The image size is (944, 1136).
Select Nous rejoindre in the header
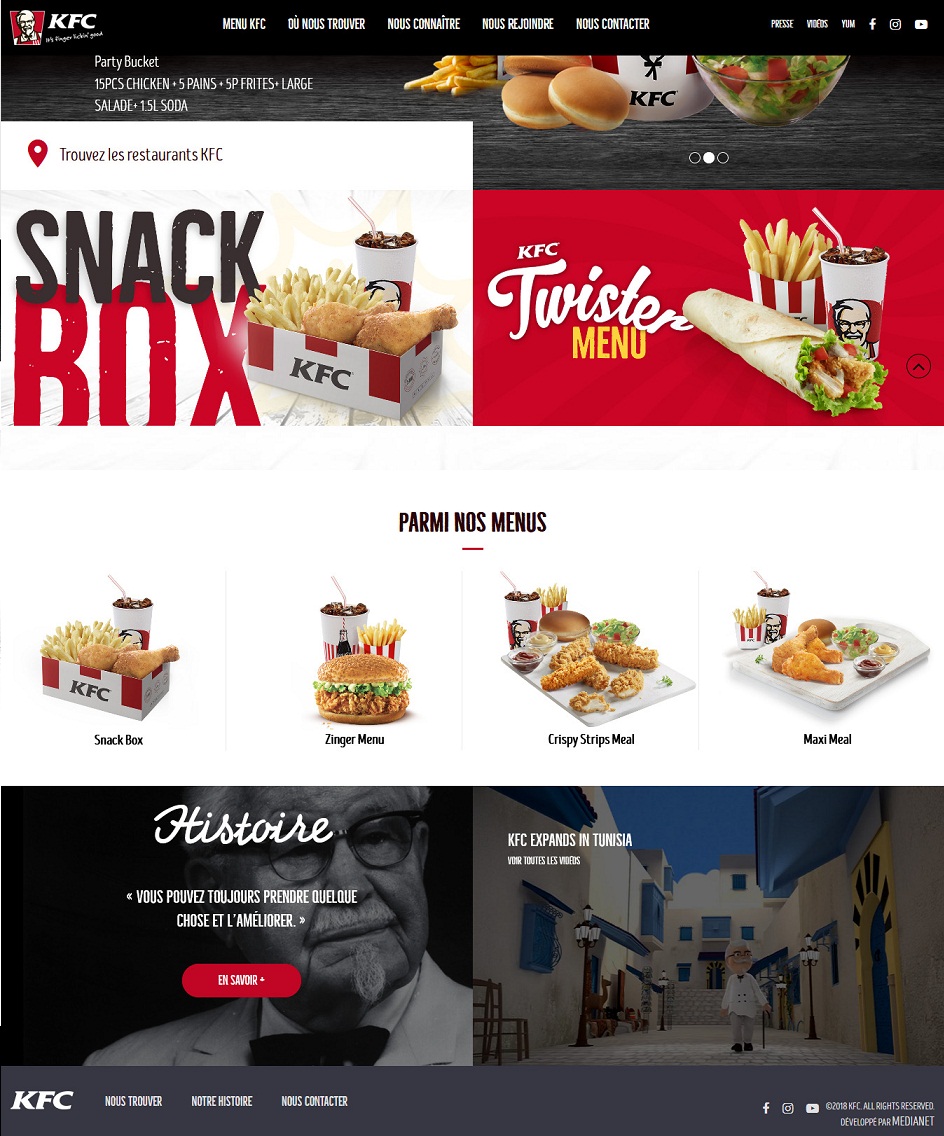click(517, 24)
